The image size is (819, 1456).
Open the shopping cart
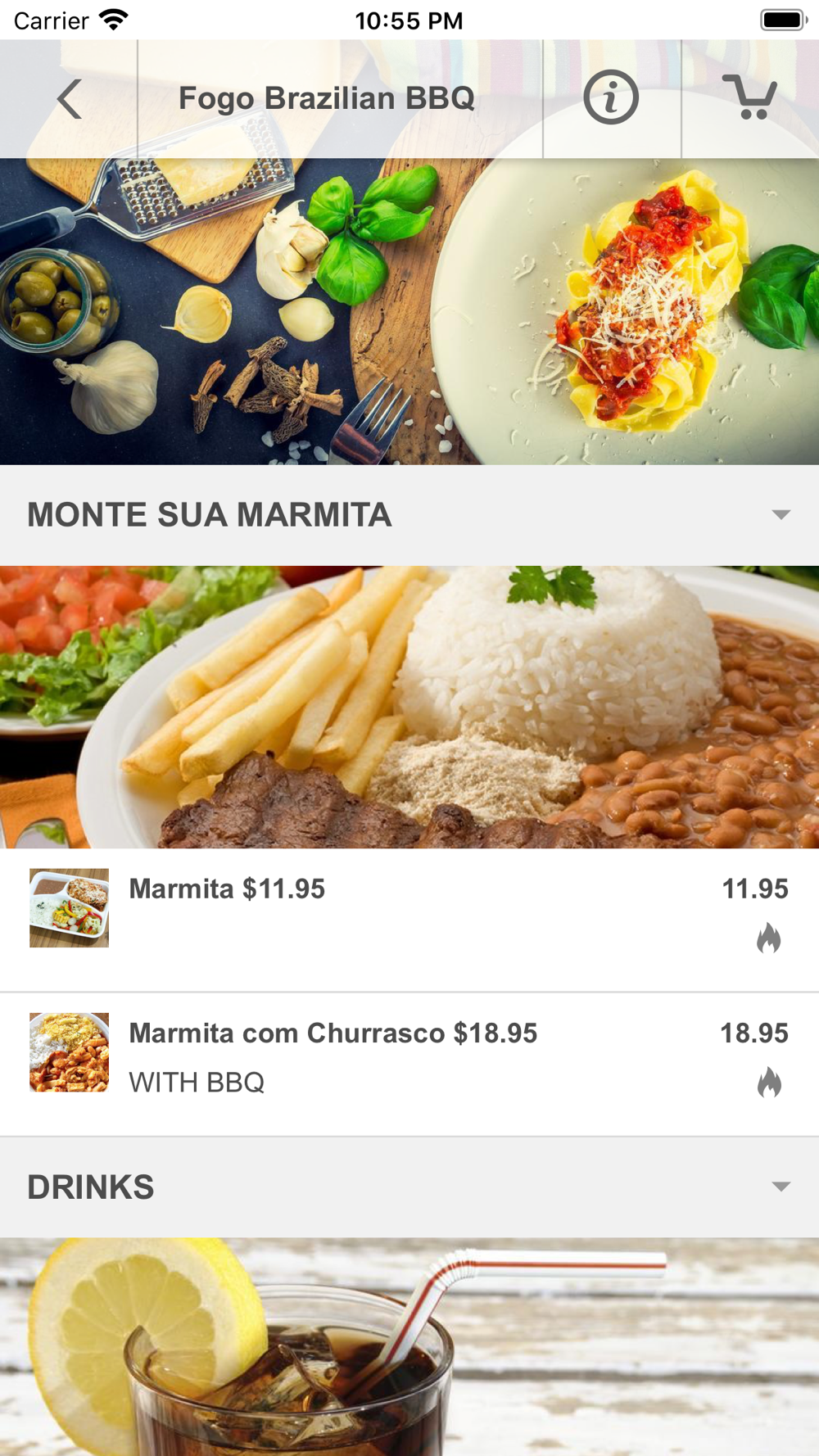click(x=749, y=97)
